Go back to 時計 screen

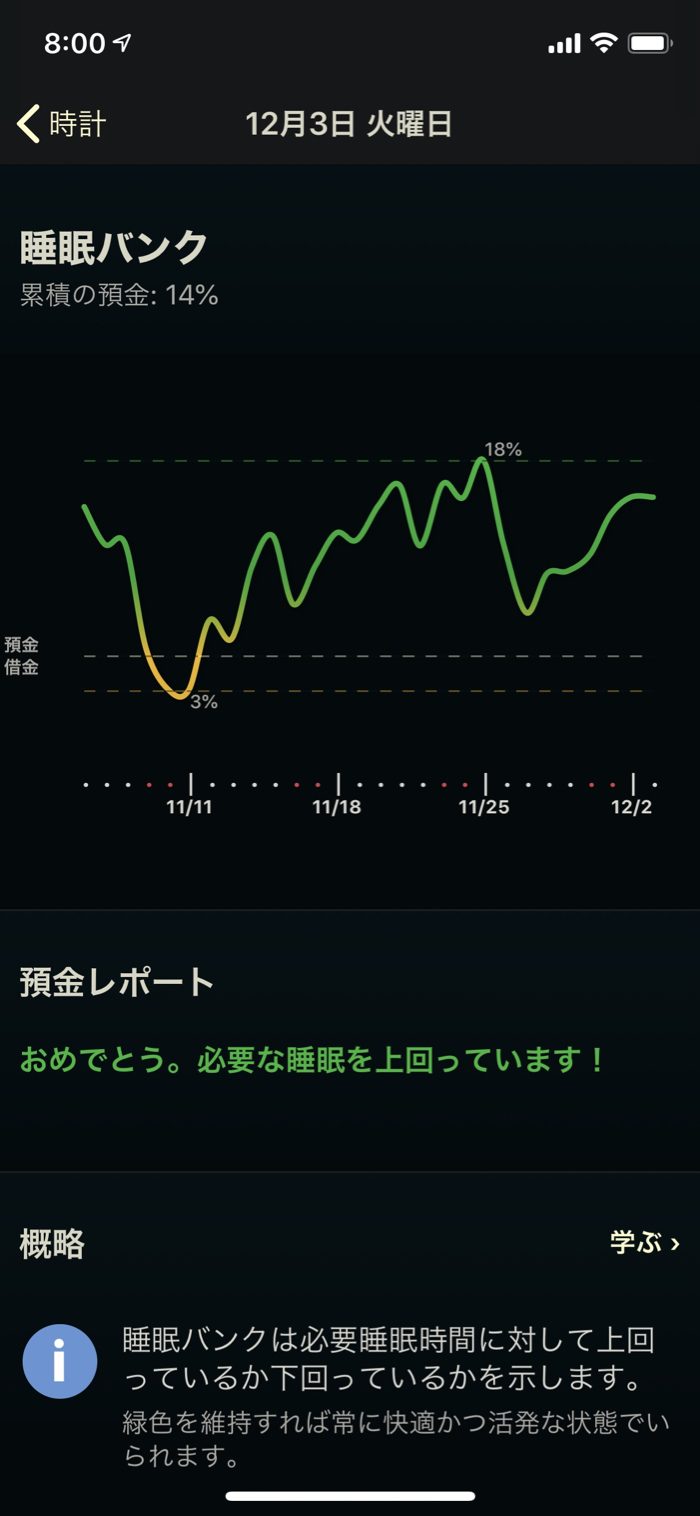point(62,124)
